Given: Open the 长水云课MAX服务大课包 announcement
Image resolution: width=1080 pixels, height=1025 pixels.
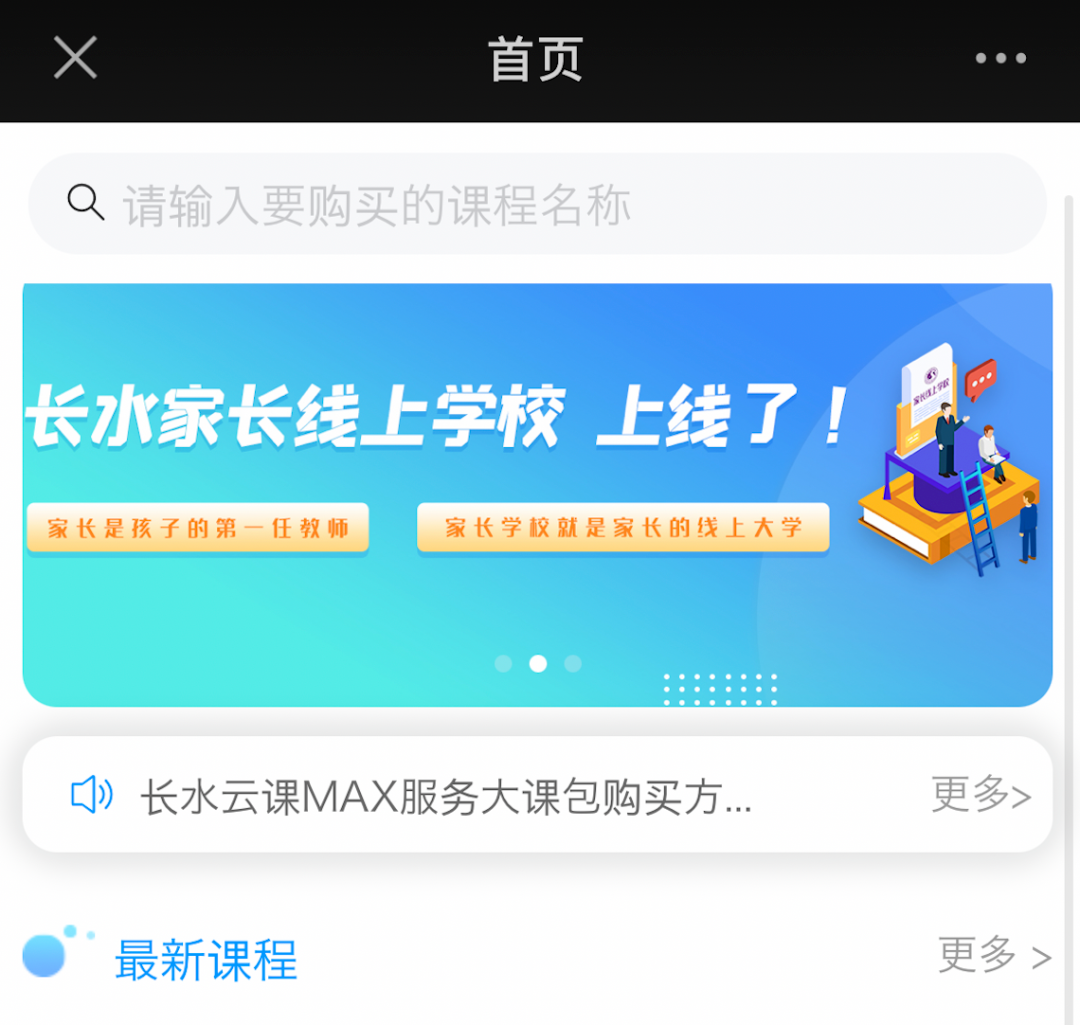Looking at the screenshot, I should 445,797.
